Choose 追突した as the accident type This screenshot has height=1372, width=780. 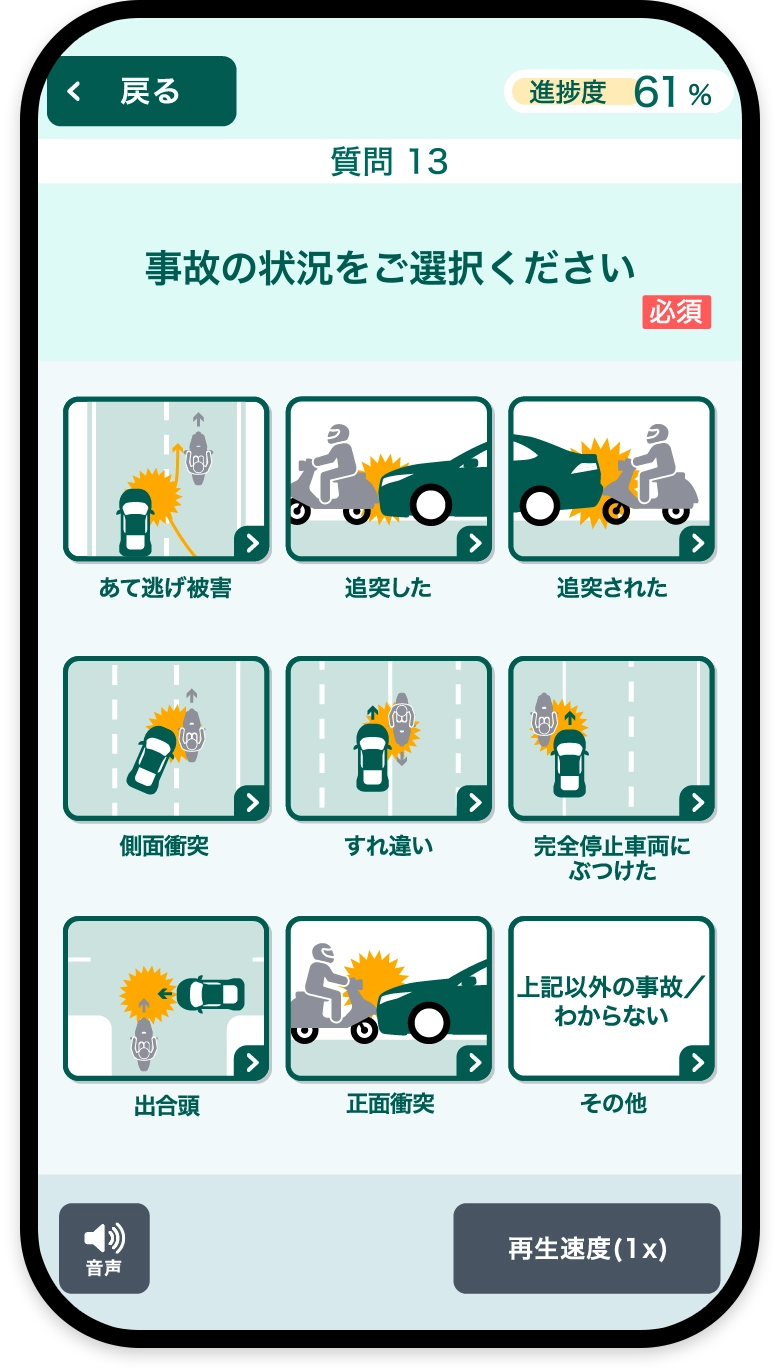pyautogui.click(x=389, y=479)
